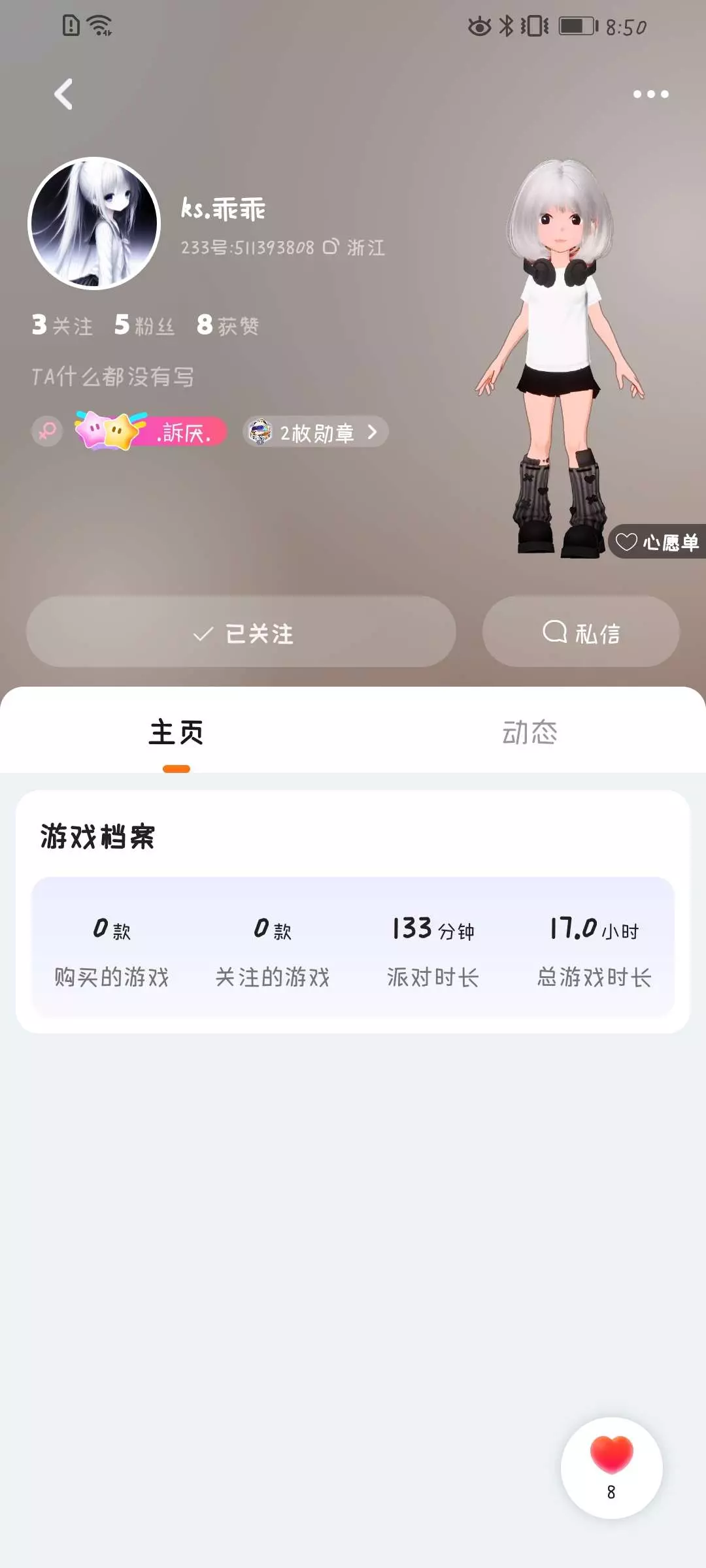Screen dimensions: 706x1568
Task: Open the 2枚勋章 medals chip
Action: (316, 432)
